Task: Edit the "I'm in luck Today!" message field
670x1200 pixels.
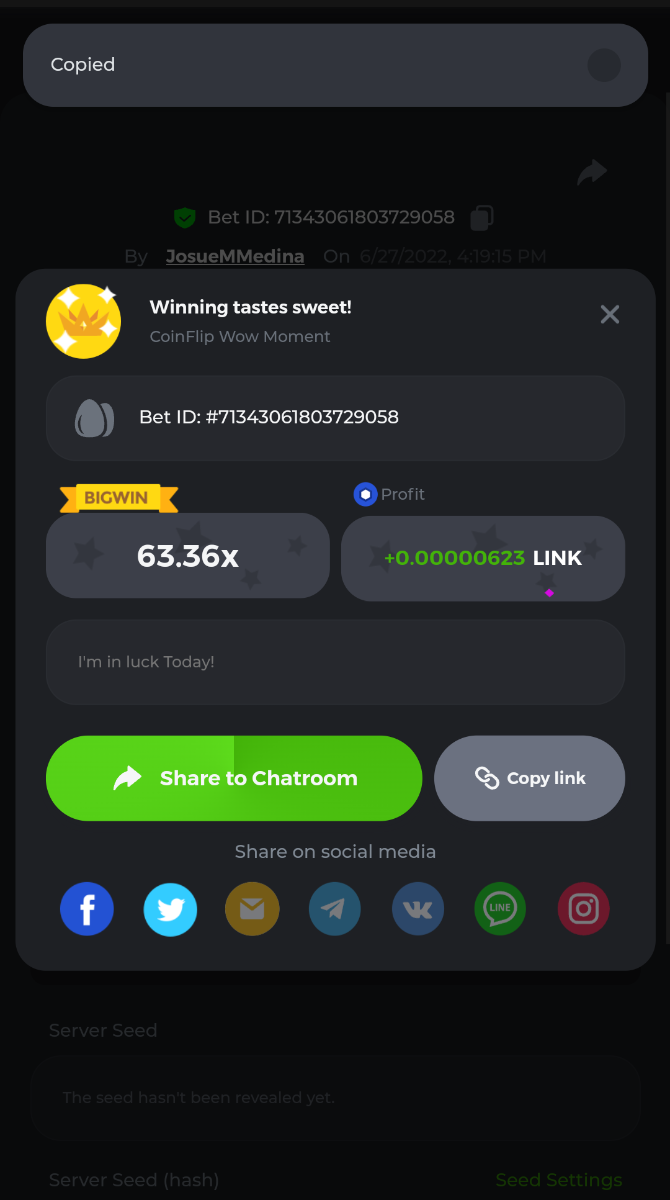Action: tap(335, 662)
